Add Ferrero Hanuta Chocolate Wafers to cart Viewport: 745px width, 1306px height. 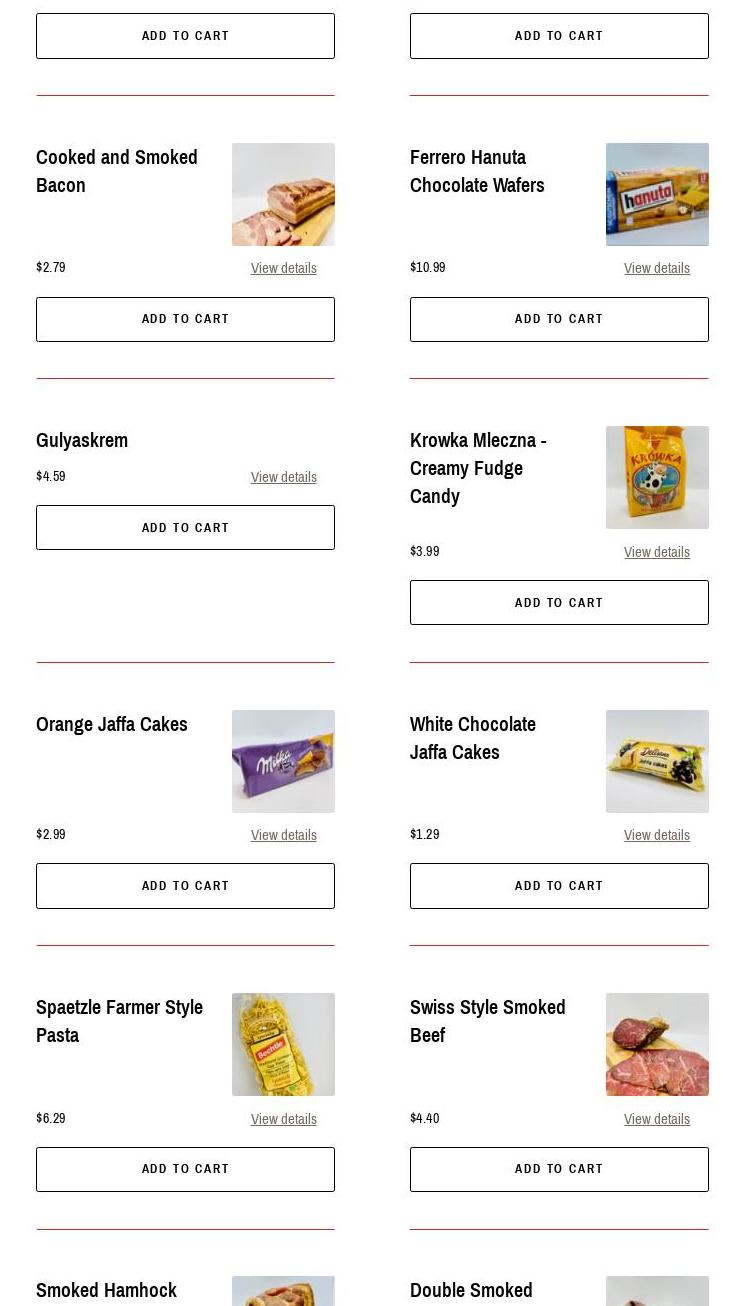point(558,319)
